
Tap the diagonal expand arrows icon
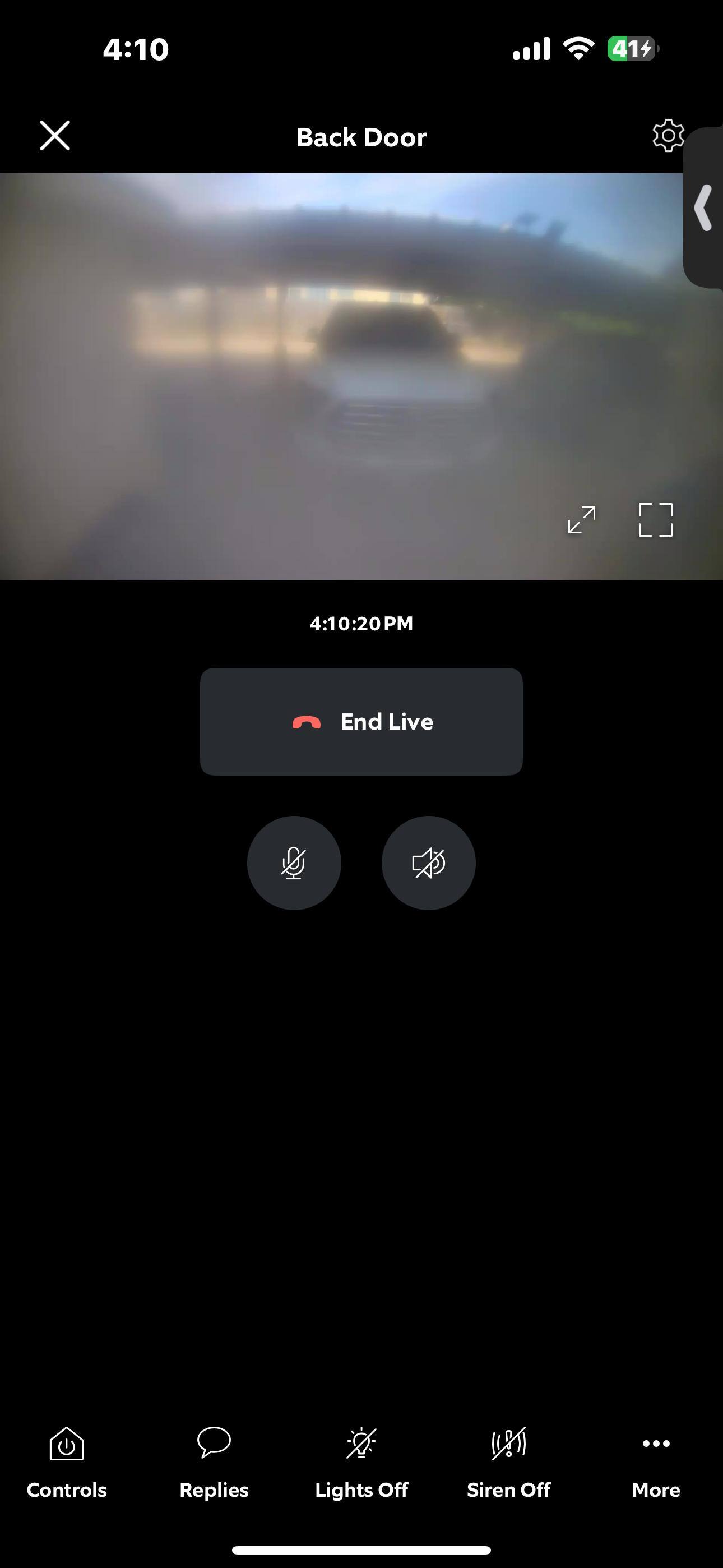tap(581, 520)
